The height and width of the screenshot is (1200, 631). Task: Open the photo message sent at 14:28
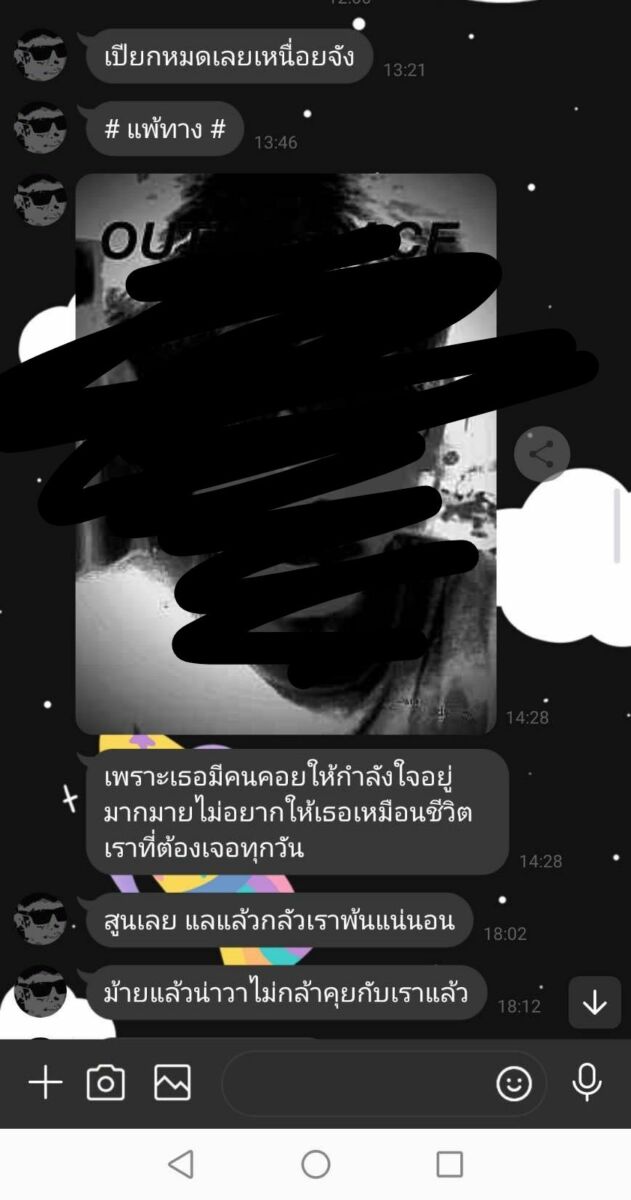click(x=286, y=454)
